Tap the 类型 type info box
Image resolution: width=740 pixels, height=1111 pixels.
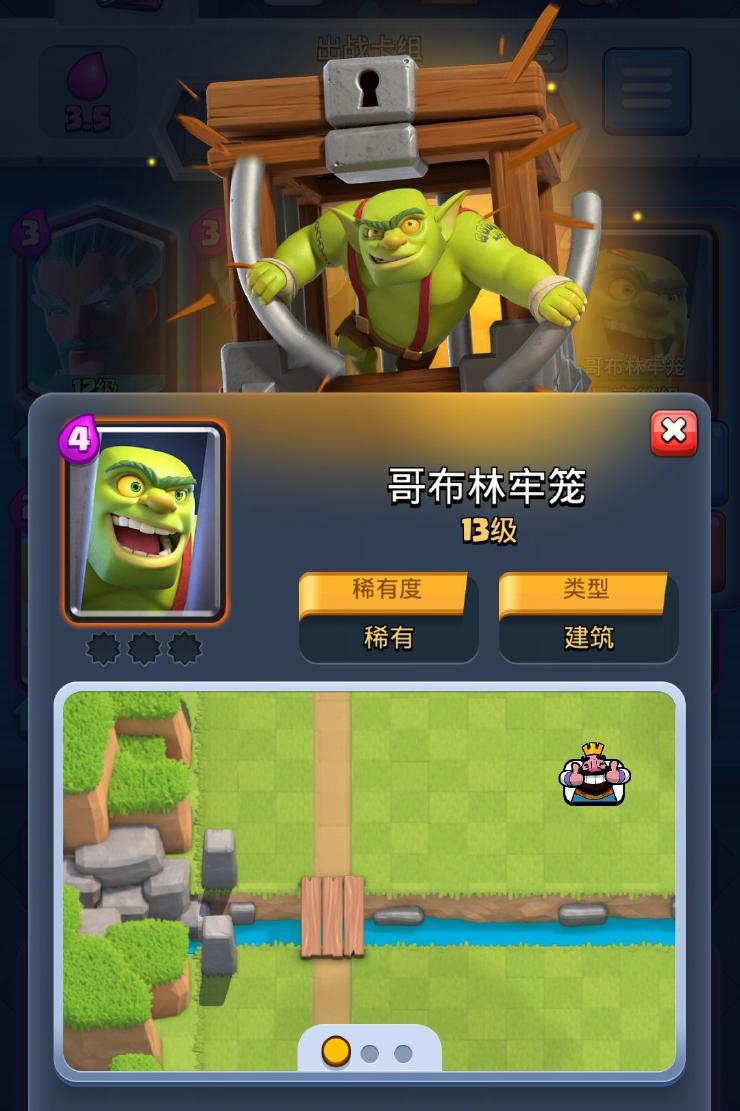click(588, 618)
